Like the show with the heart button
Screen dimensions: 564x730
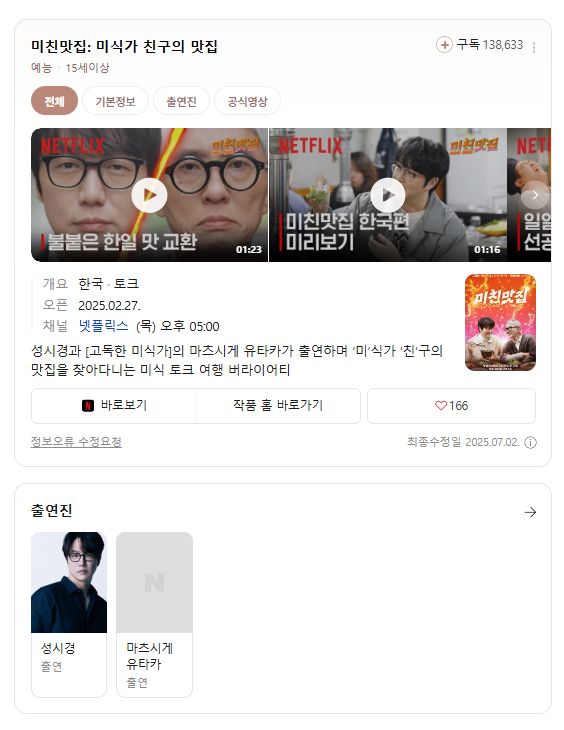pyautogui.click(x=451, y=406)
